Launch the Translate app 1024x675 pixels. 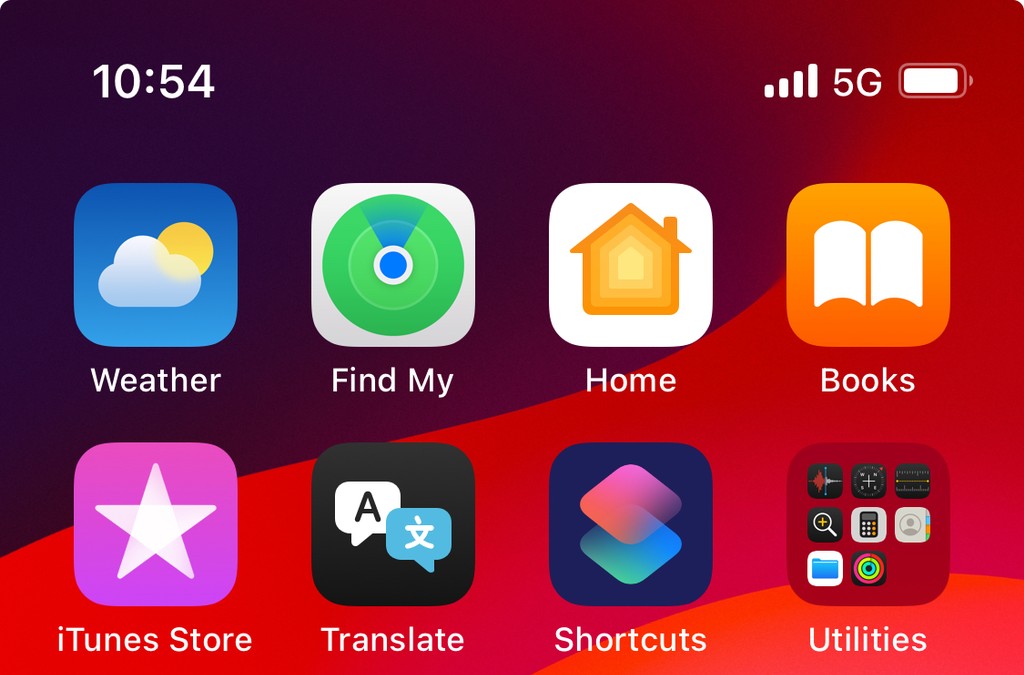pyautogui.click(x=393, y=524)
